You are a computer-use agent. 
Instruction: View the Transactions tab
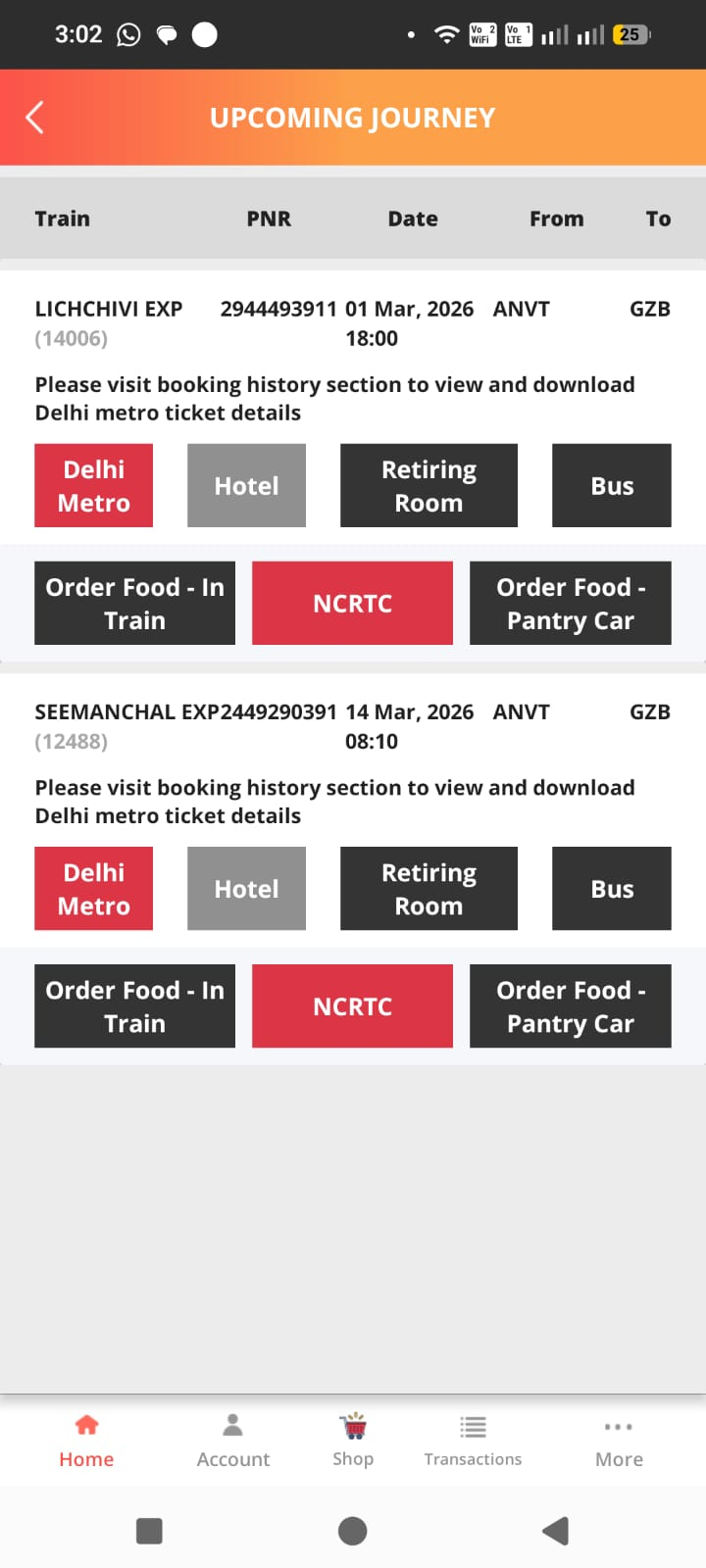[473, 1441]
